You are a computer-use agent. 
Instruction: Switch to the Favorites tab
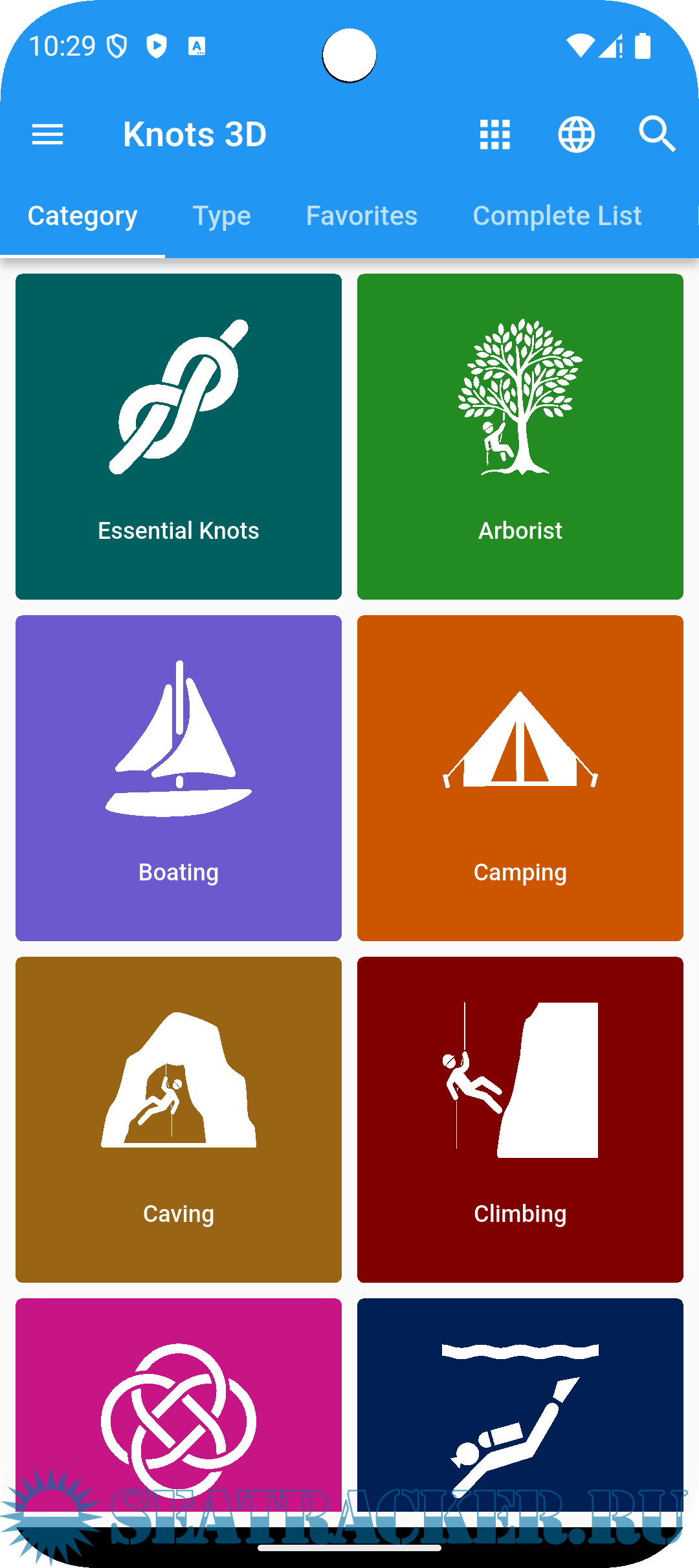click(x=361, y=216)
